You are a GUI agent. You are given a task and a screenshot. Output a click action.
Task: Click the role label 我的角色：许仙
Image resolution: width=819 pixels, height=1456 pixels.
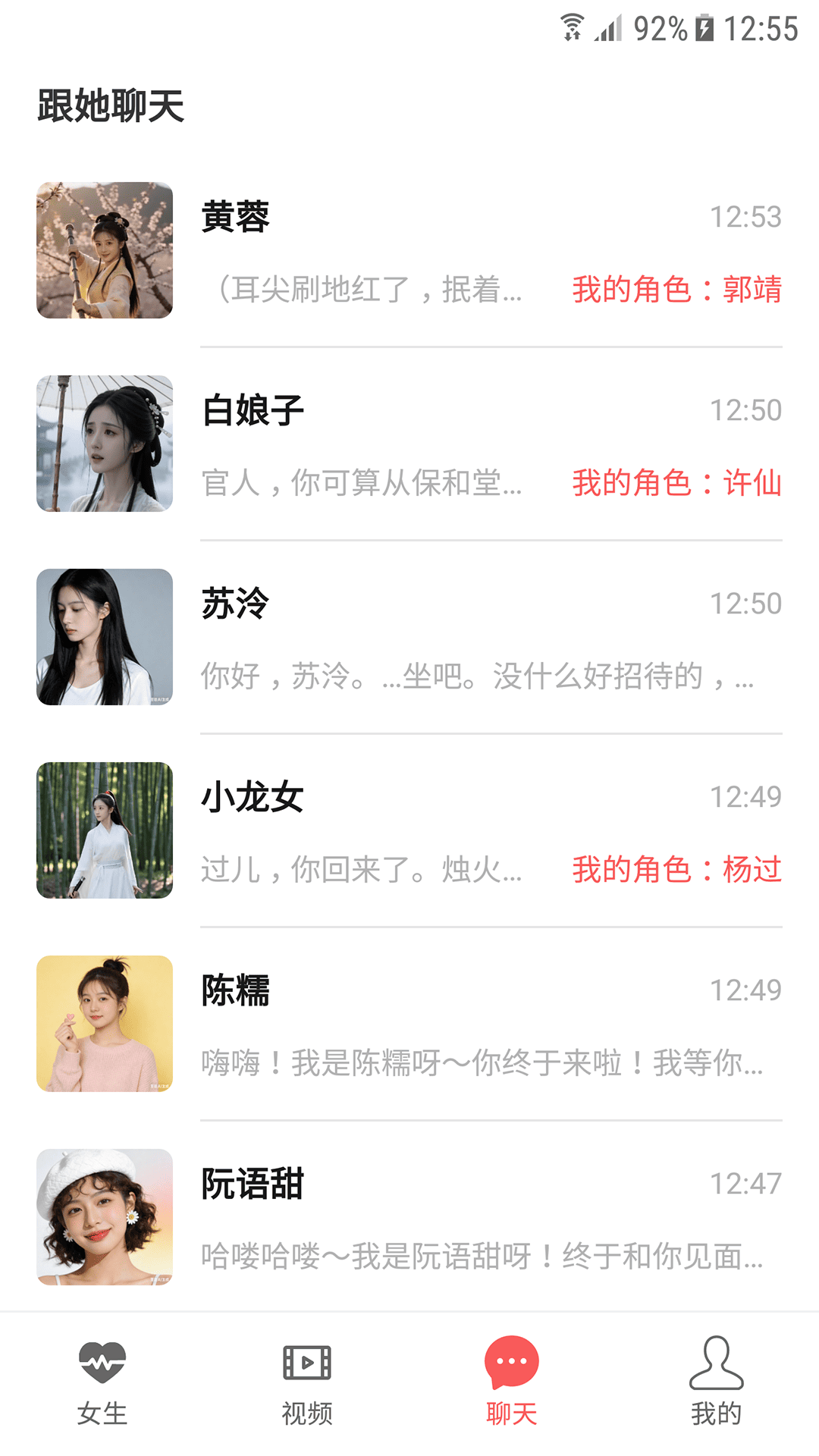677,483
